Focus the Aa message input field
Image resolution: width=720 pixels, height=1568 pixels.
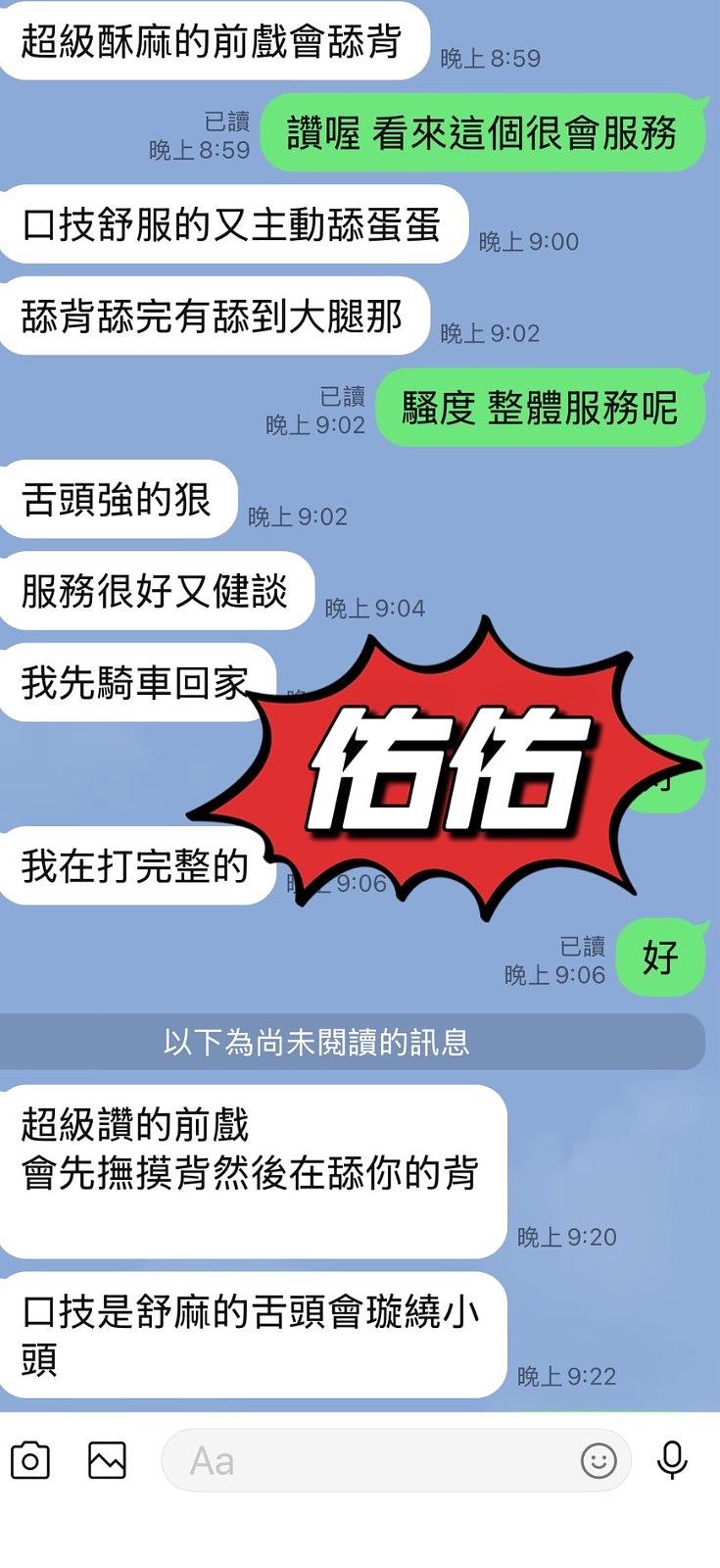(372, 1461)
